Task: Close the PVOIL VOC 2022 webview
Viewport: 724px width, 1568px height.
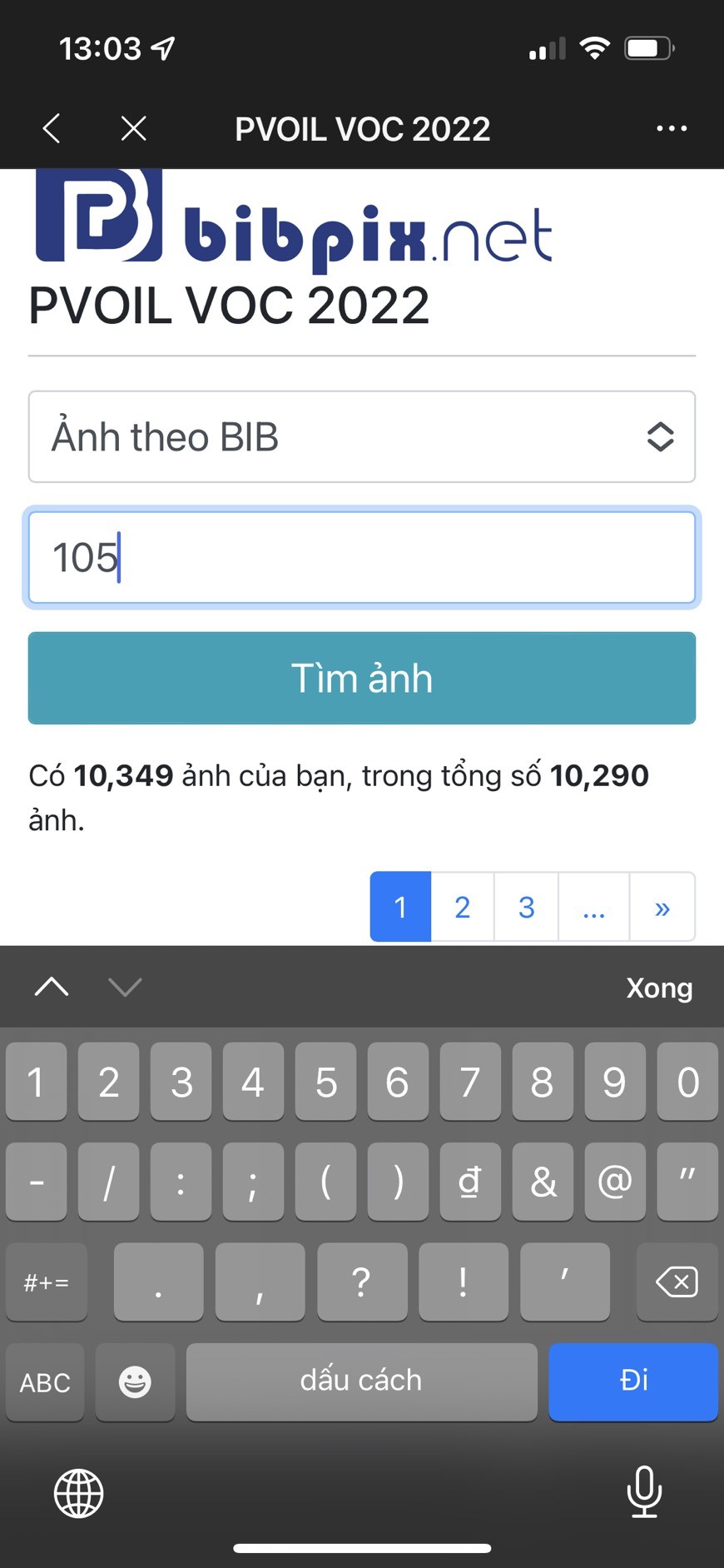Action: (x=133, y=128)
